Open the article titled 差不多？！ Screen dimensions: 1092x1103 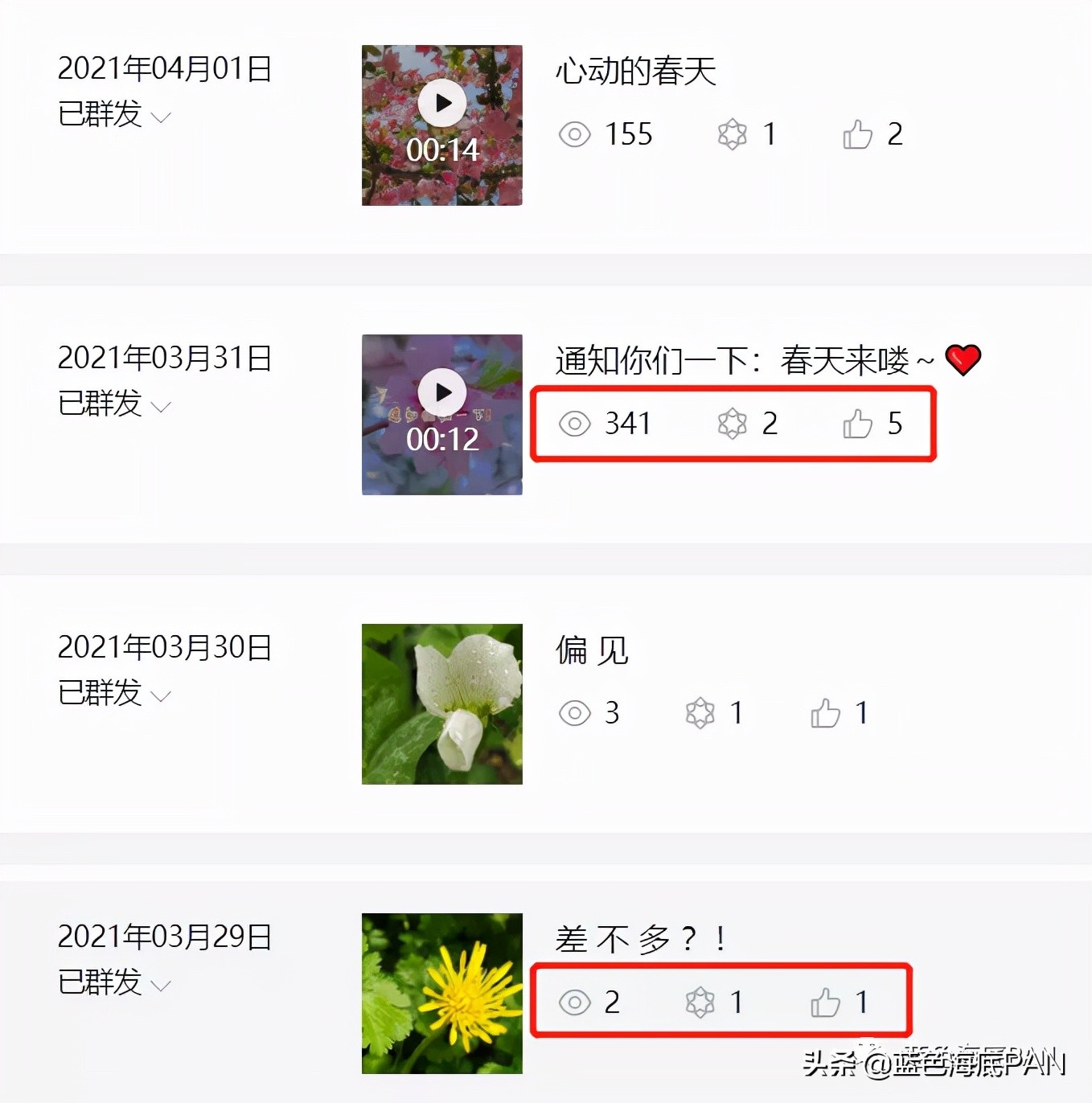tap(641, 939)
